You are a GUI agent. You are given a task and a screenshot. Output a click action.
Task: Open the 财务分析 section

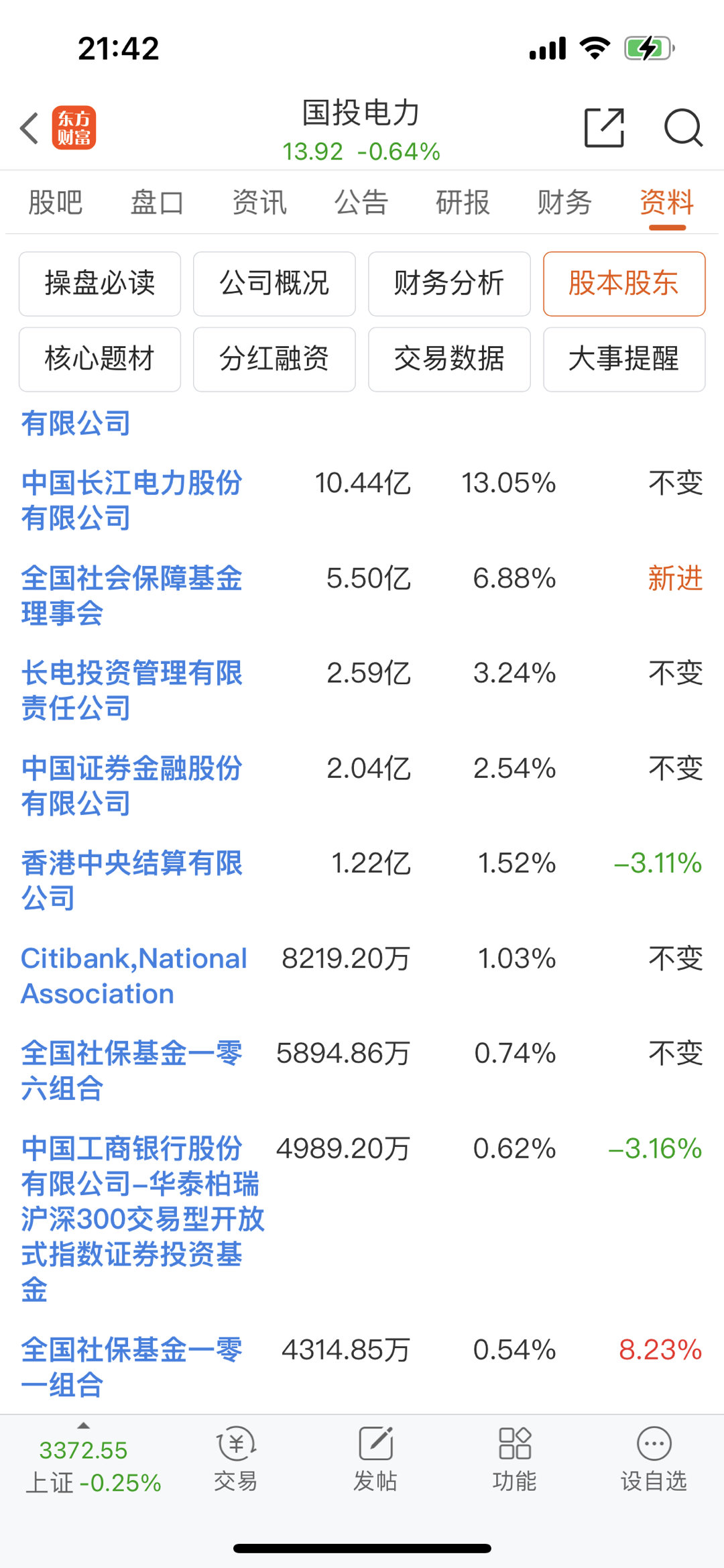tap(449, 284)
